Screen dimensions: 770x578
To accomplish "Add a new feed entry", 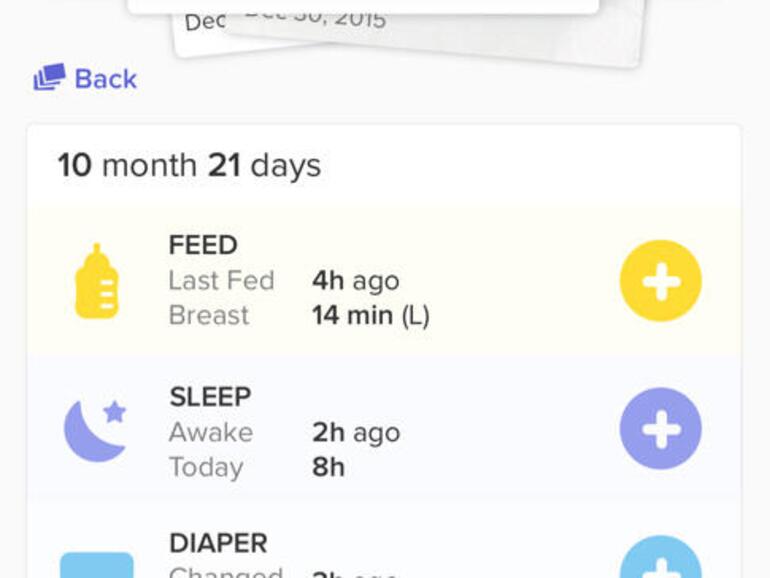I will pyautogui.click(x=660, y=281).
